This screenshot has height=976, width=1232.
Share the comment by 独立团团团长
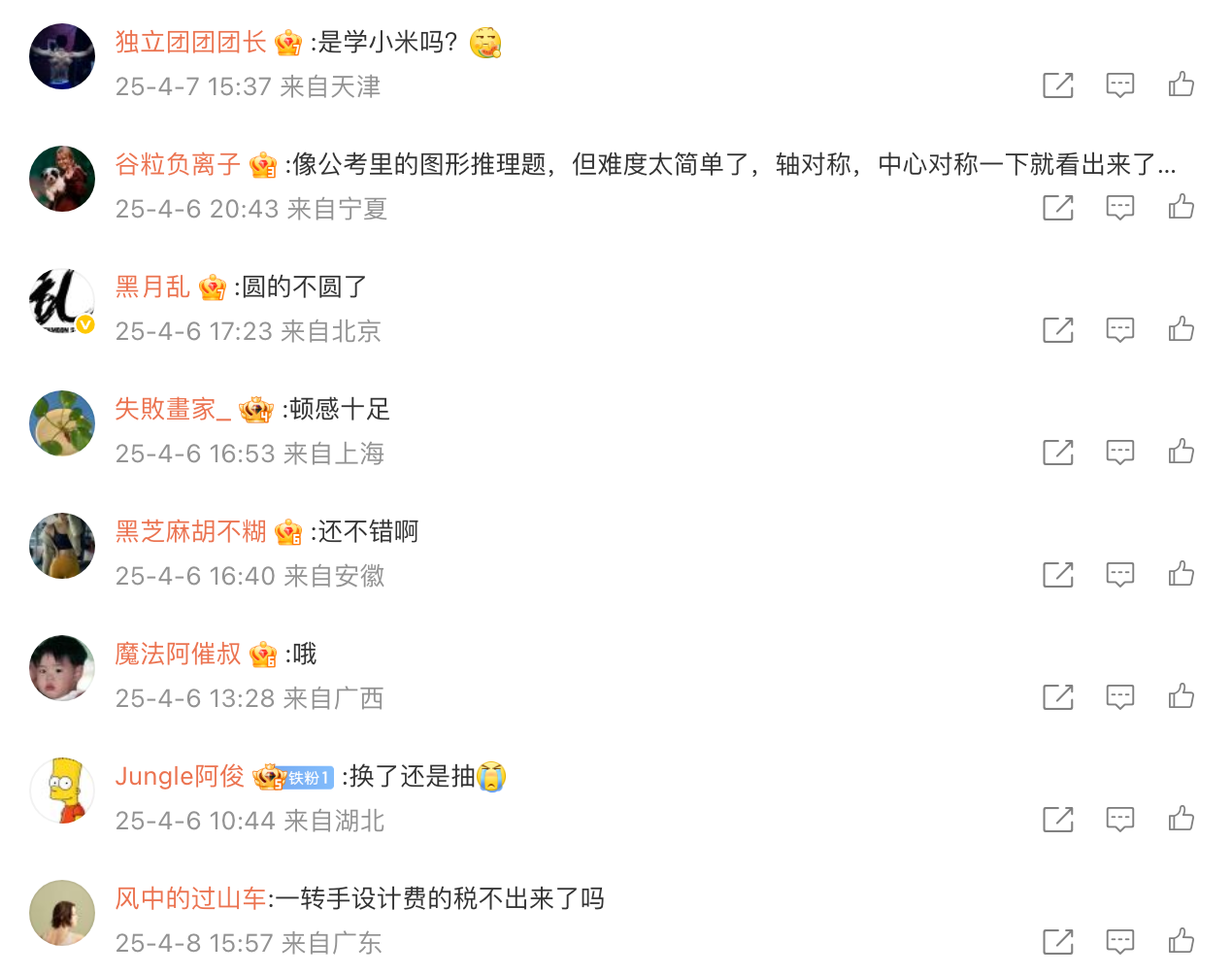pyautogui.click(x=1057, y=84)
